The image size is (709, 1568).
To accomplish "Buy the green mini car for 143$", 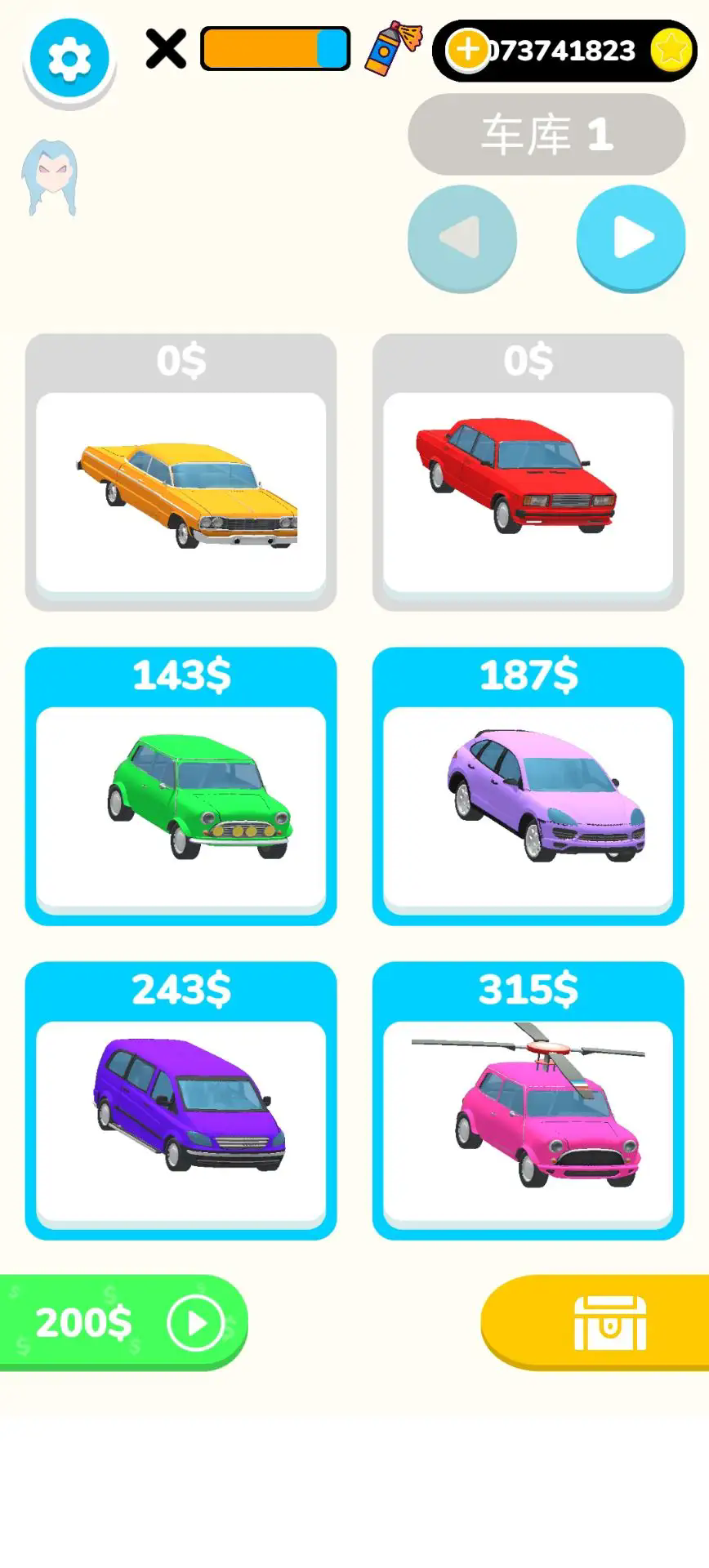I will [x=181, y=804].
